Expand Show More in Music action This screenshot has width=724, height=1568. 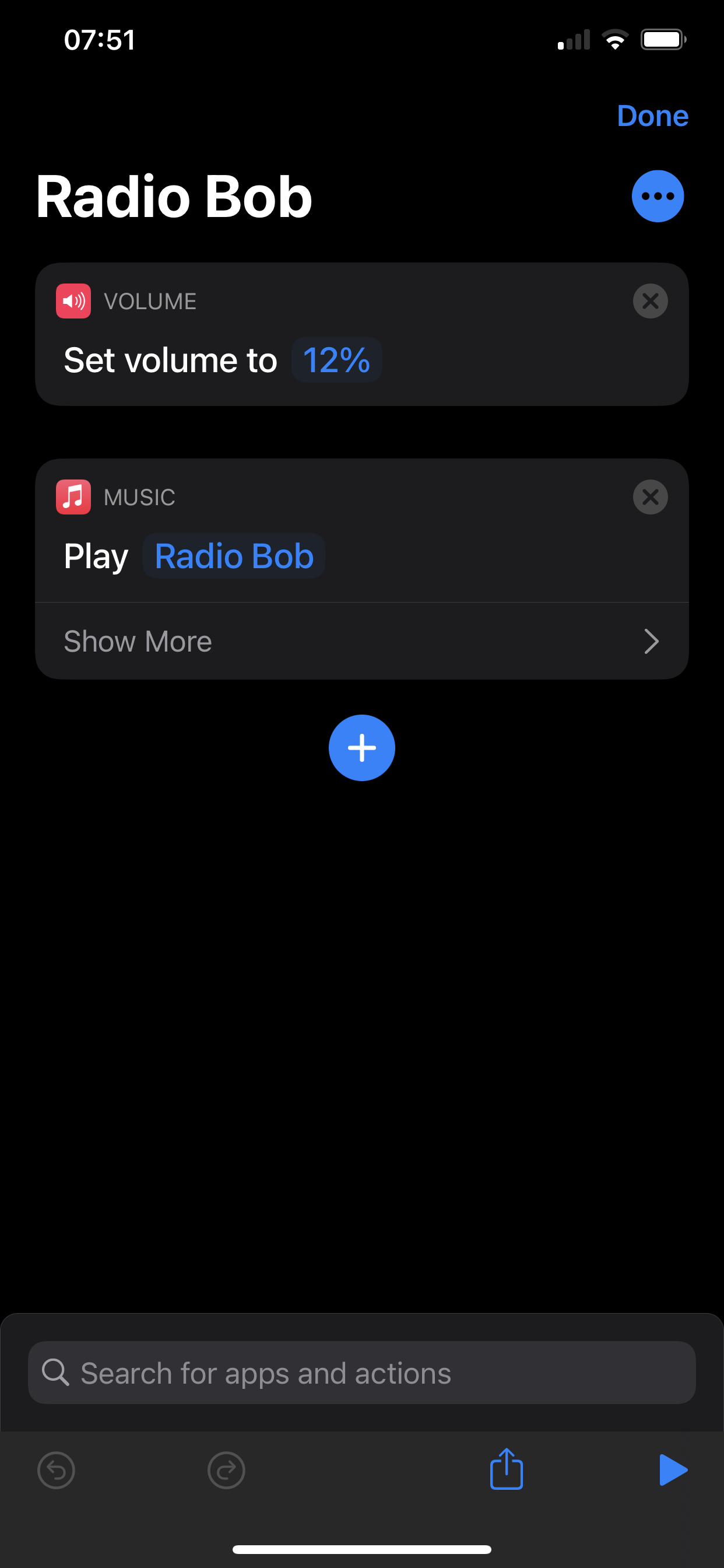(x=361, y=641)
